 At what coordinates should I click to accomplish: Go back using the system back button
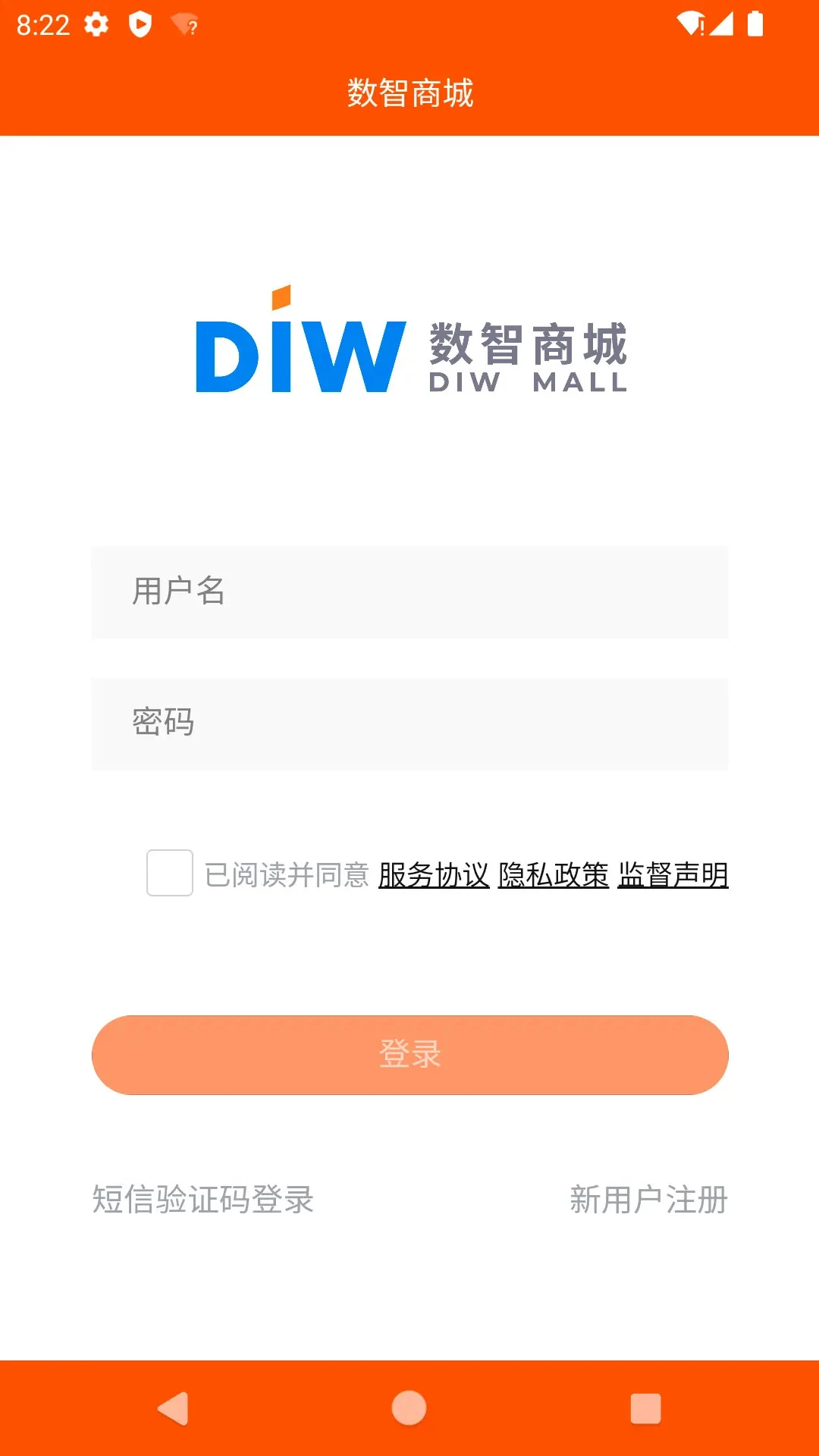coord(174,1408)
